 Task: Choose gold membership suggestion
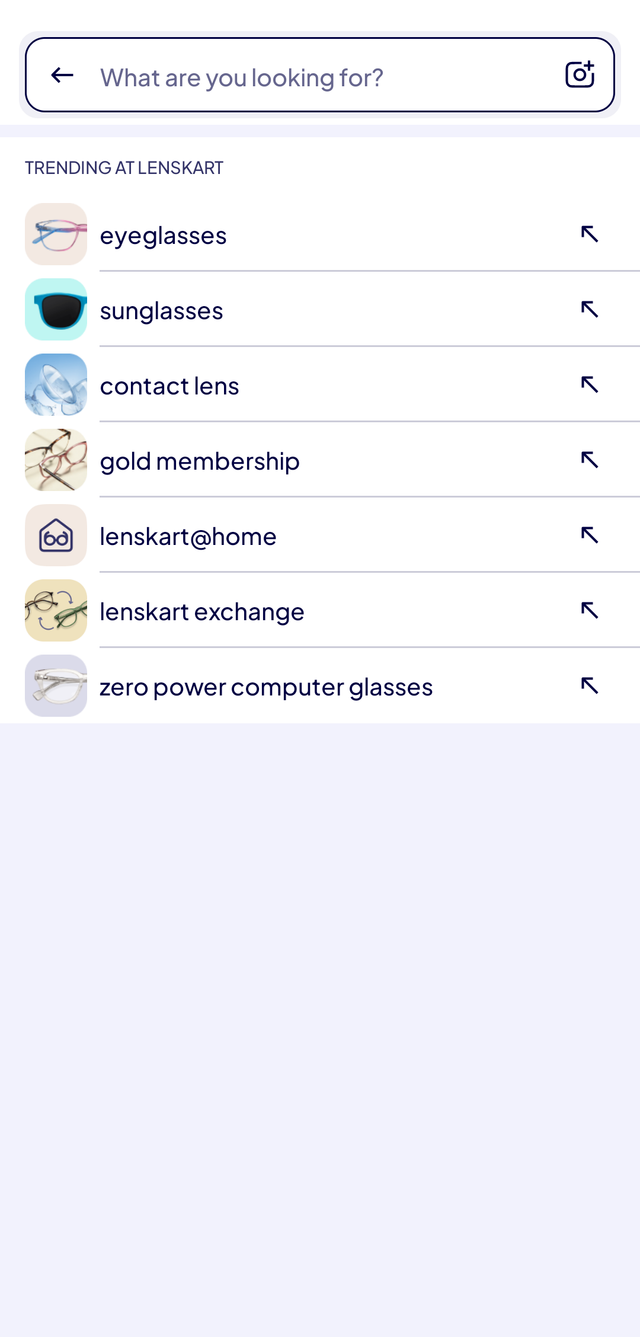(x=200, y=461)
